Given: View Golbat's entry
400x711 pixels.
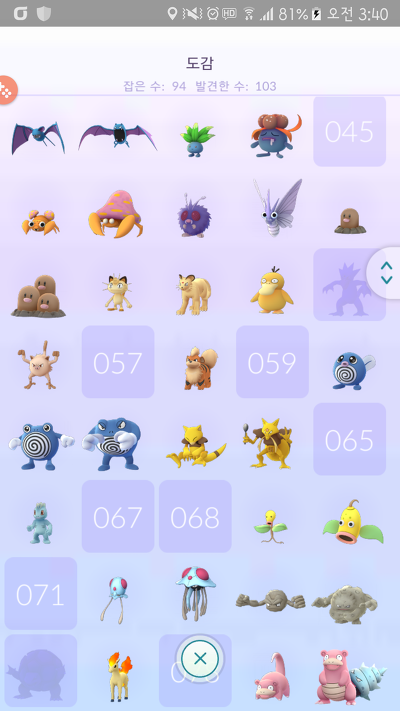Looking at the screenshot, I should 117,136.
